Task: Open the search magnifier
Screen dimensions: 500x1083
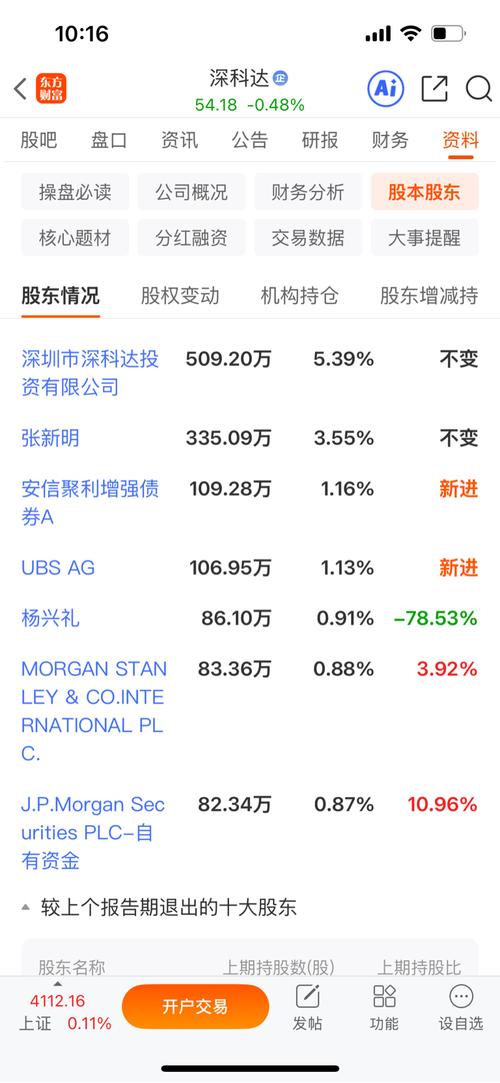Action: (x=479, y=89)
